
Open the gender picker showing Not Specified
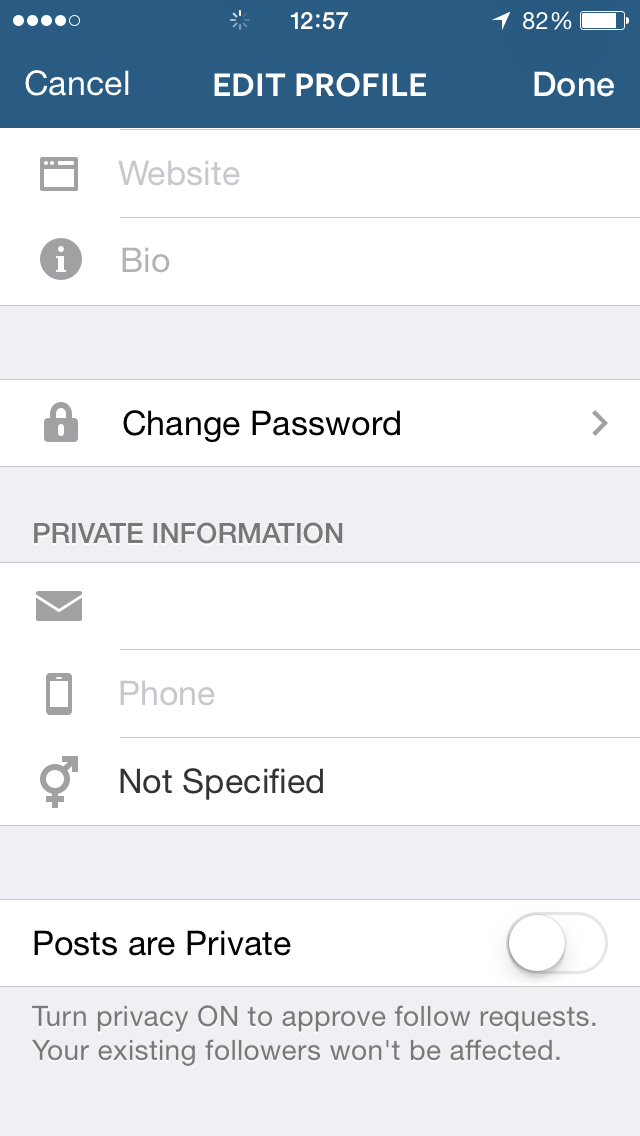tap(320, 782)
